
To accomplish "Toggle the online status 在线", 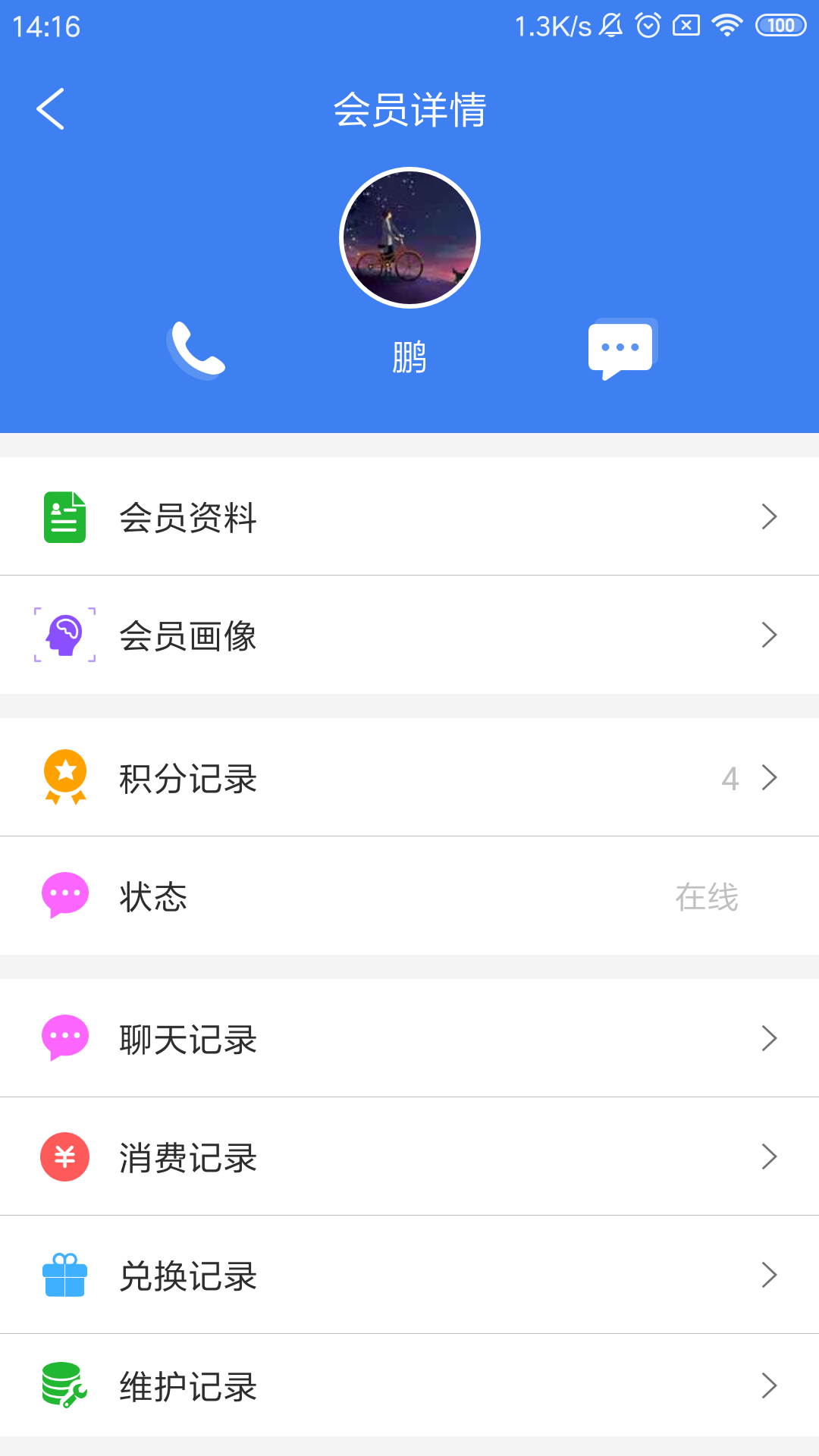I will point(706,896).
